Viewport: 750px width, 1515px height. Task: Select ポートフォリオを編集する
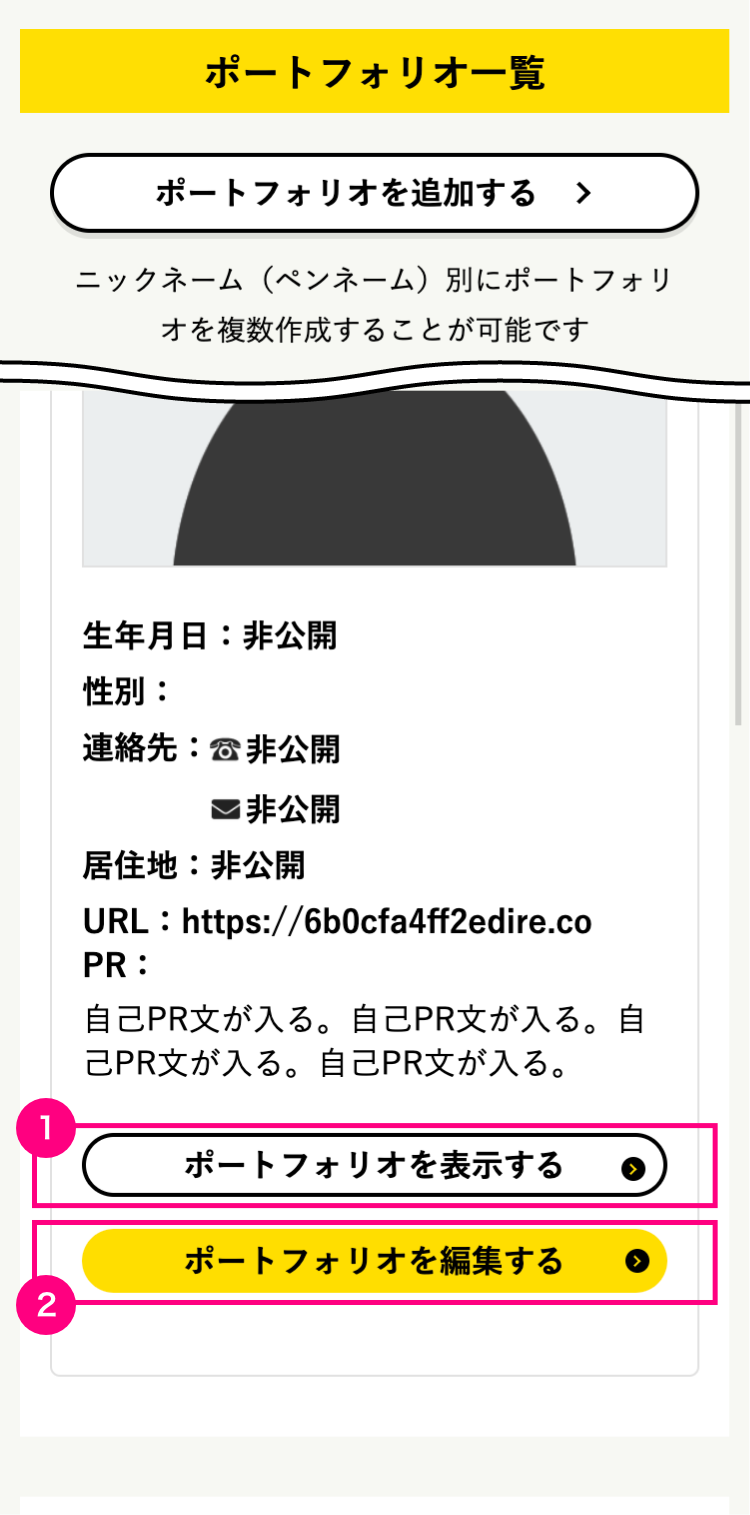pyautogui.click(x=374, y=1261)
